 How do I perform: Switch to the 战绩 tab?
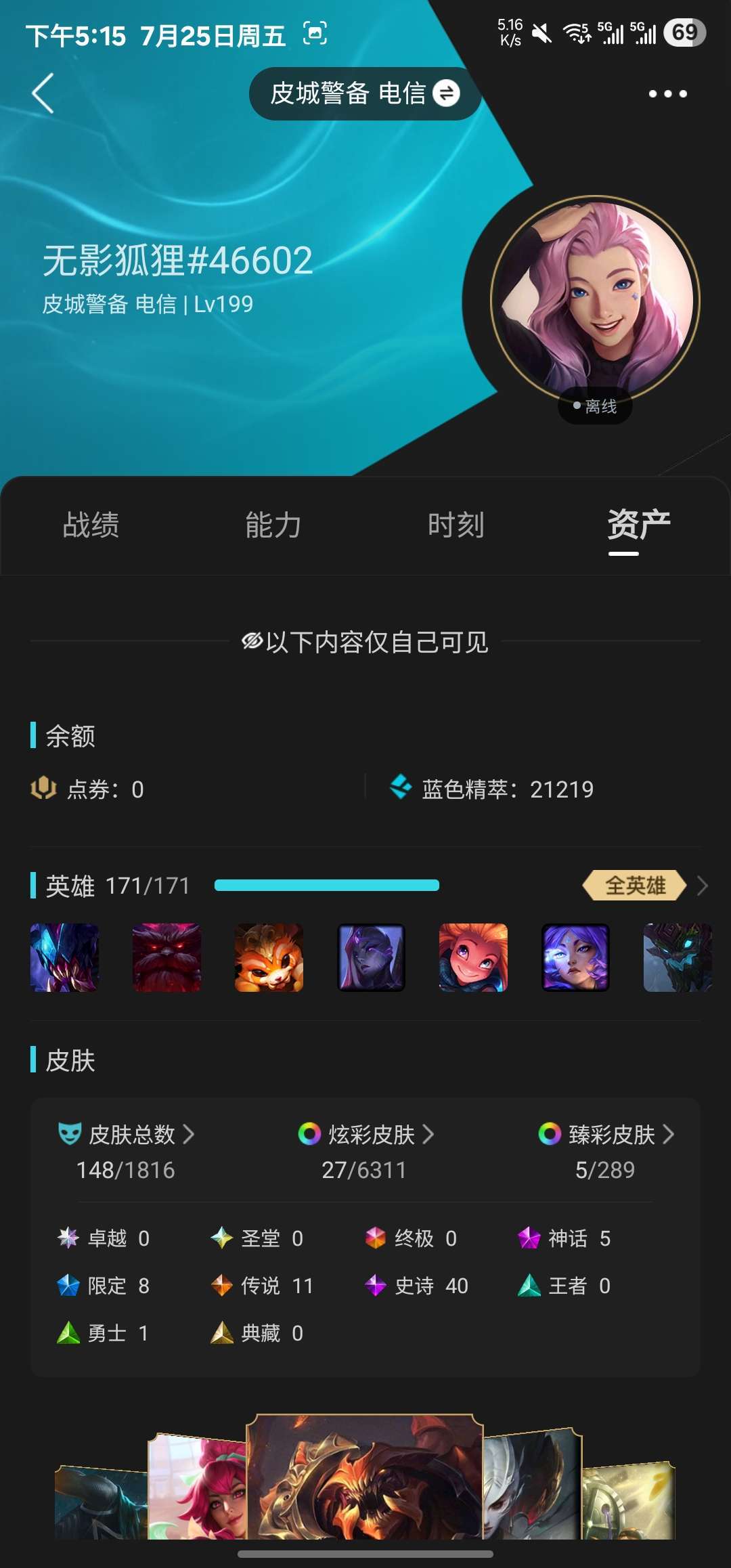click(91, 525)
